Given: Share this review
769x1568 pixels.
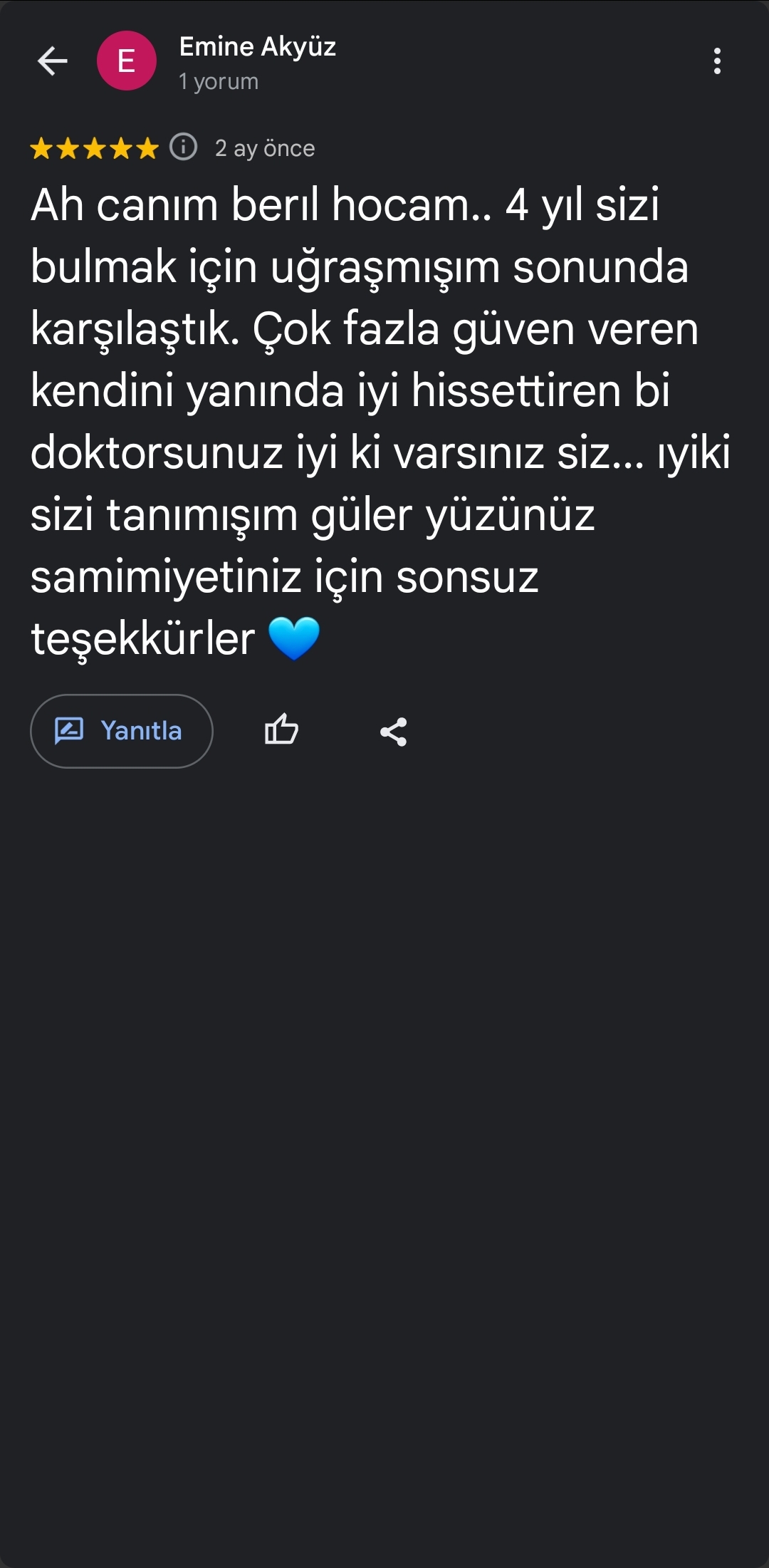Looking at the screenshot, I should [x=393, y=732].
